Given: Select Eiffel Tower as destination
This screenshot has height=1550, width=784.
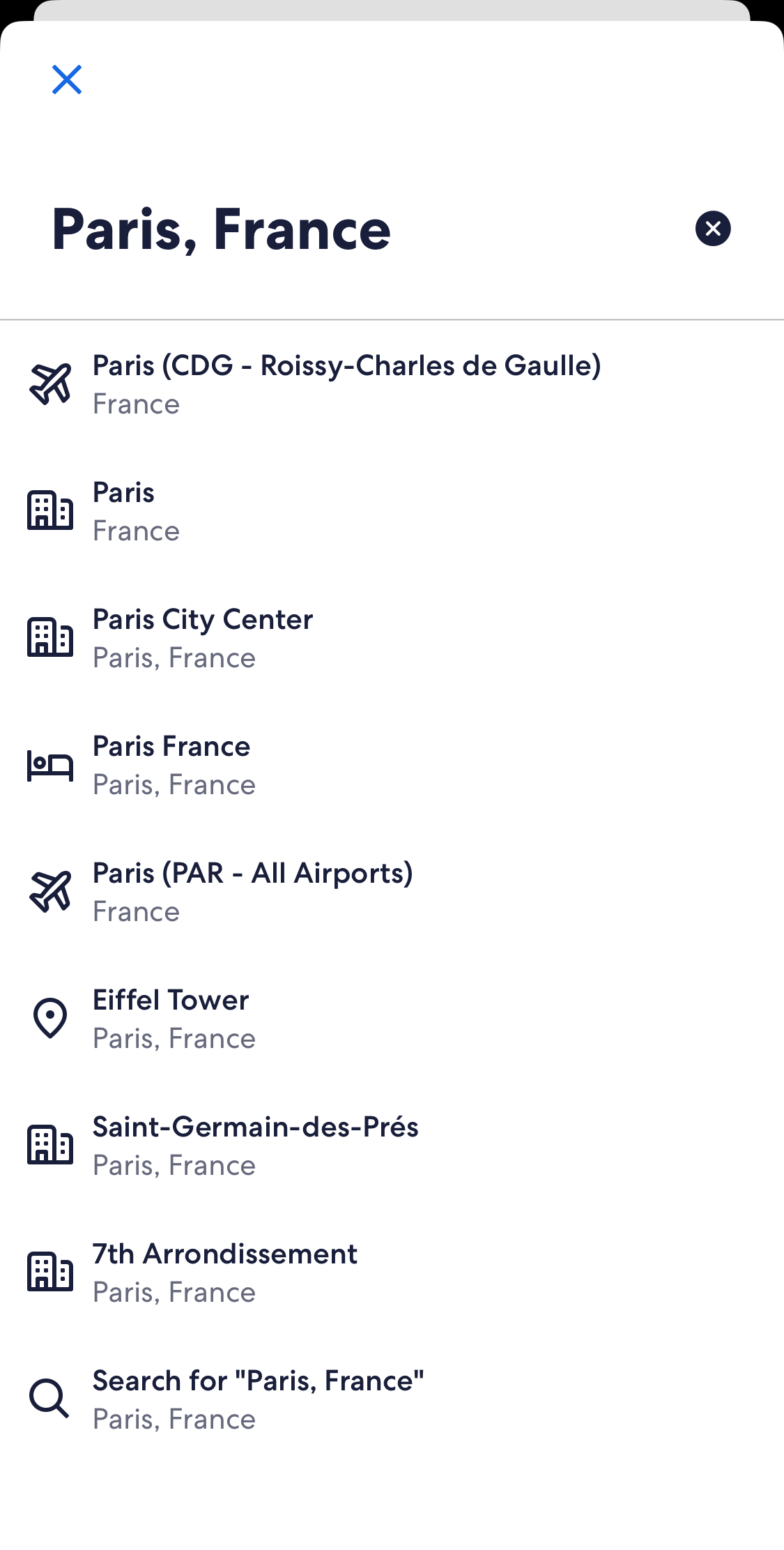Looking at the screenshot, I should (x=279, y=1018).
